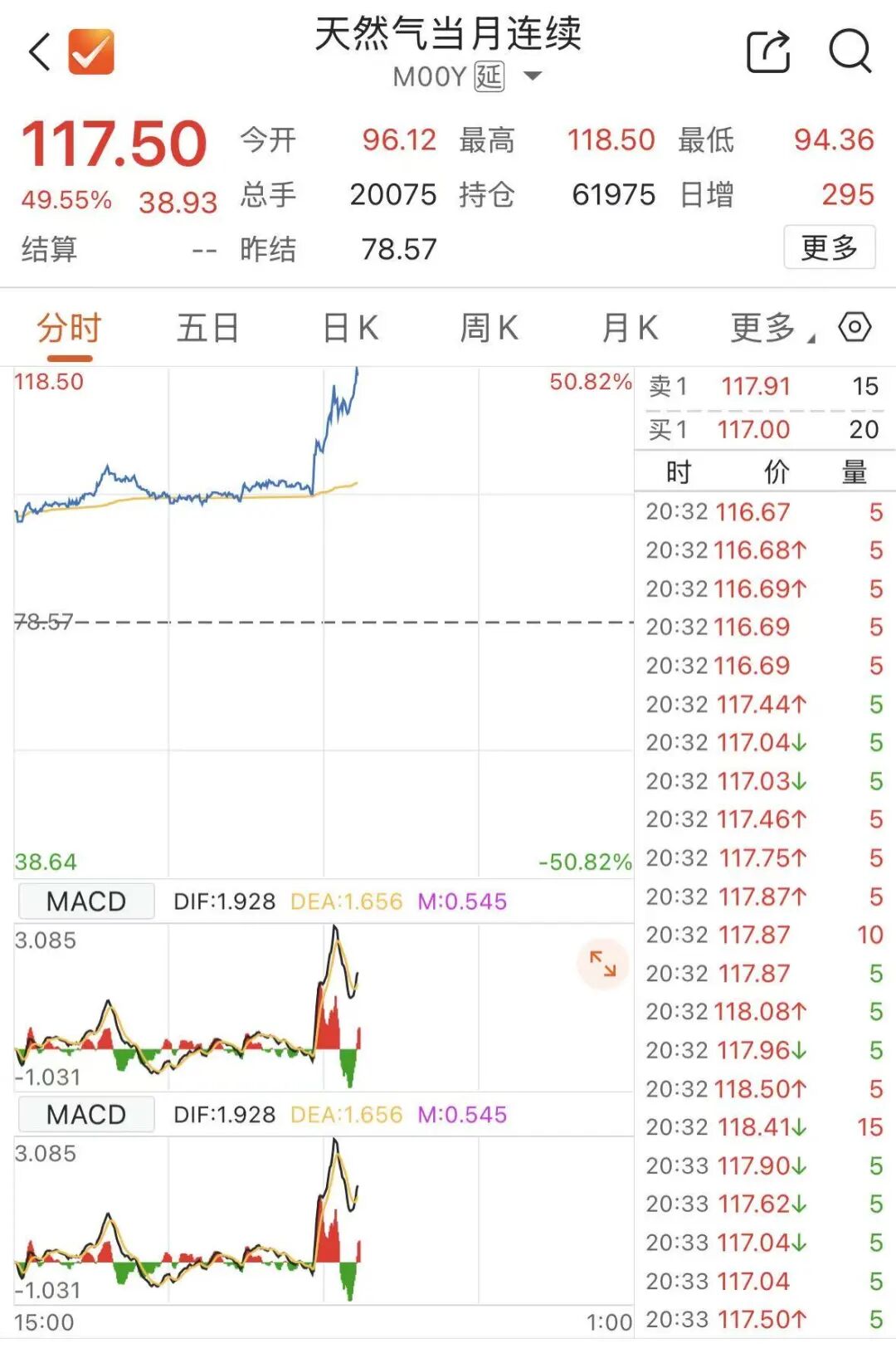Switch to the 五日 chart tab

[x=207, y=328]
